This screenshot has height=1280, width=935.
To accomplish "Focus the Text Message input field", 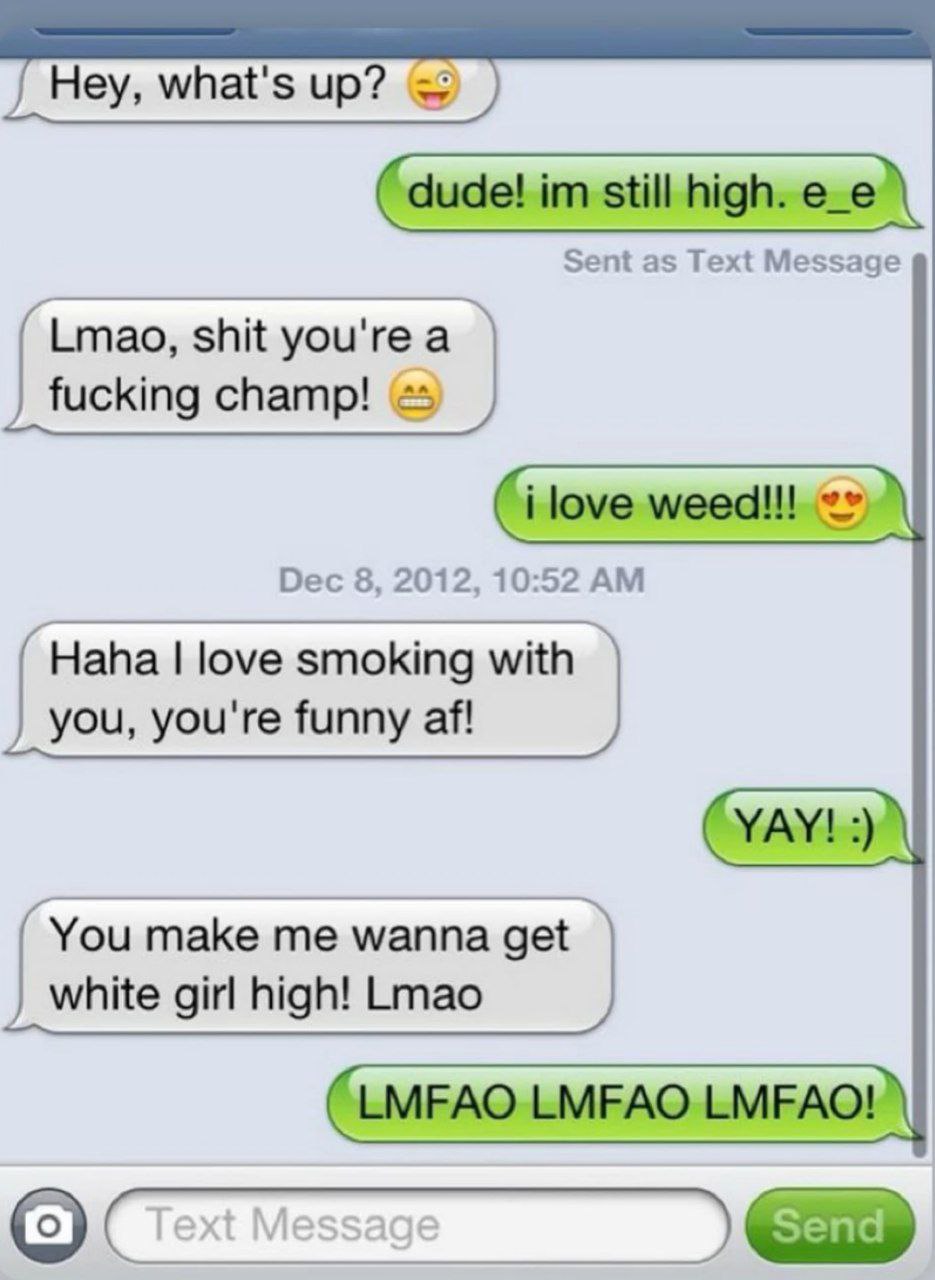I will (418, 1224).
